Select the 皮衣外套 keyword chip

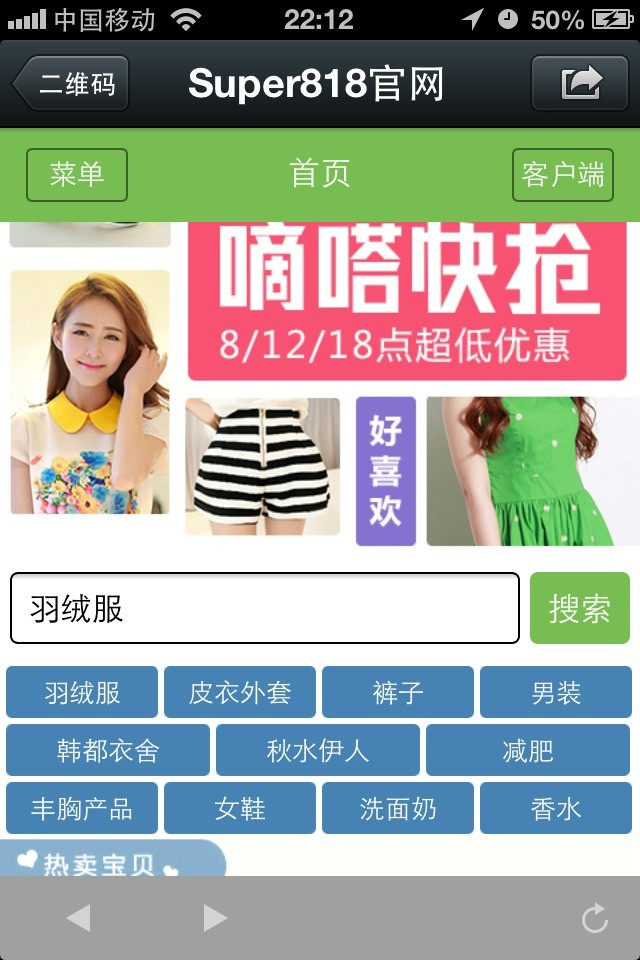point(240,692)
